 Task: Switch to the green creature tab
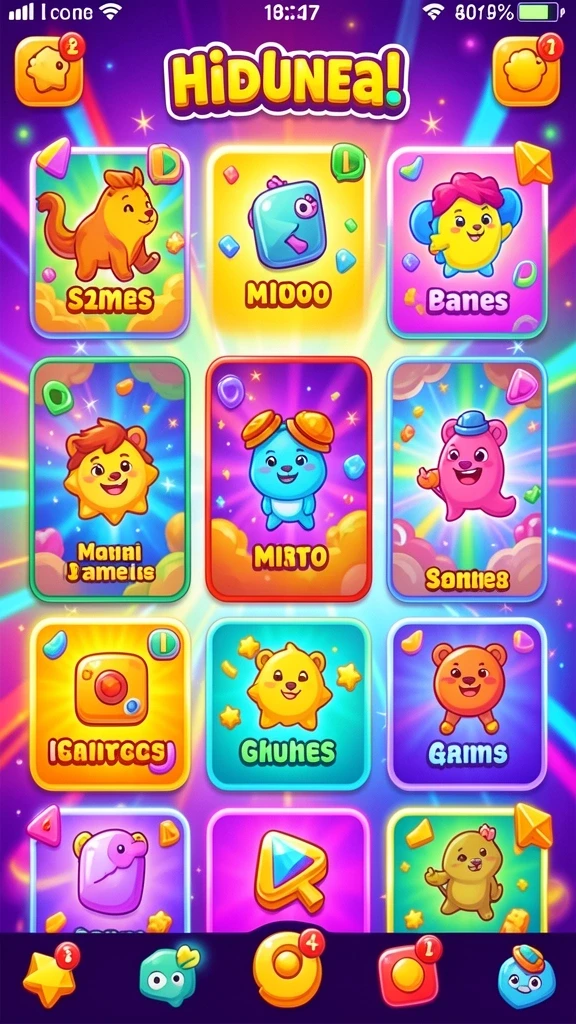click(x=168, y=977)
